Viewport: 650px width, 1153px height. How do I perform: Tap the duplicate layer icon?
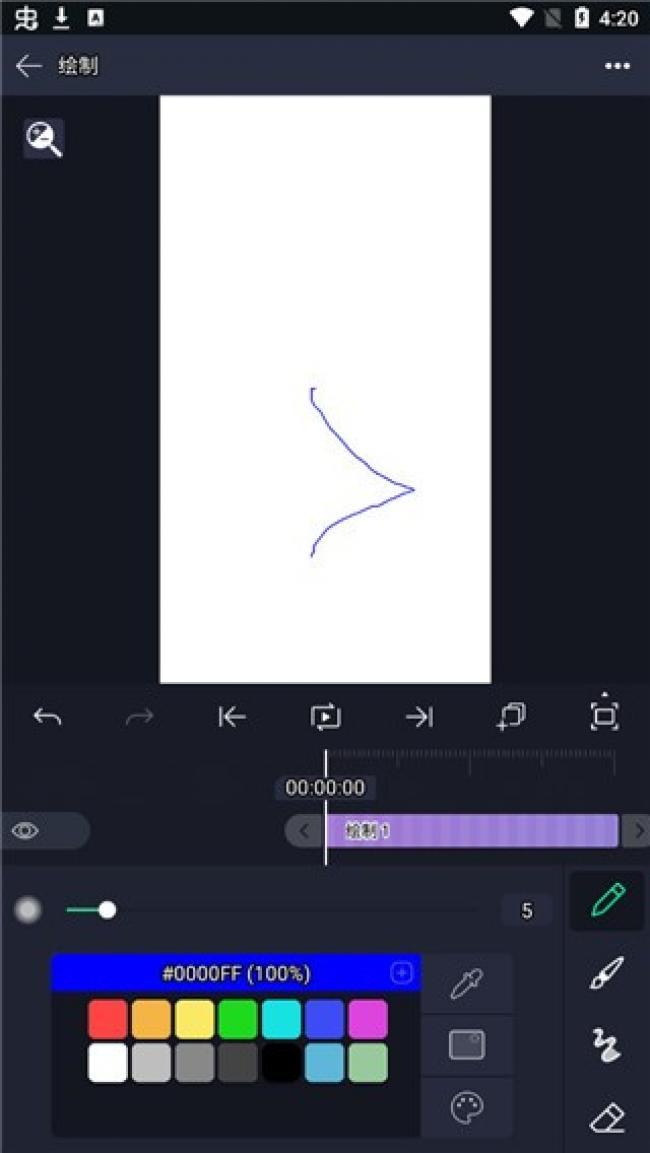(x=512, y=716)
